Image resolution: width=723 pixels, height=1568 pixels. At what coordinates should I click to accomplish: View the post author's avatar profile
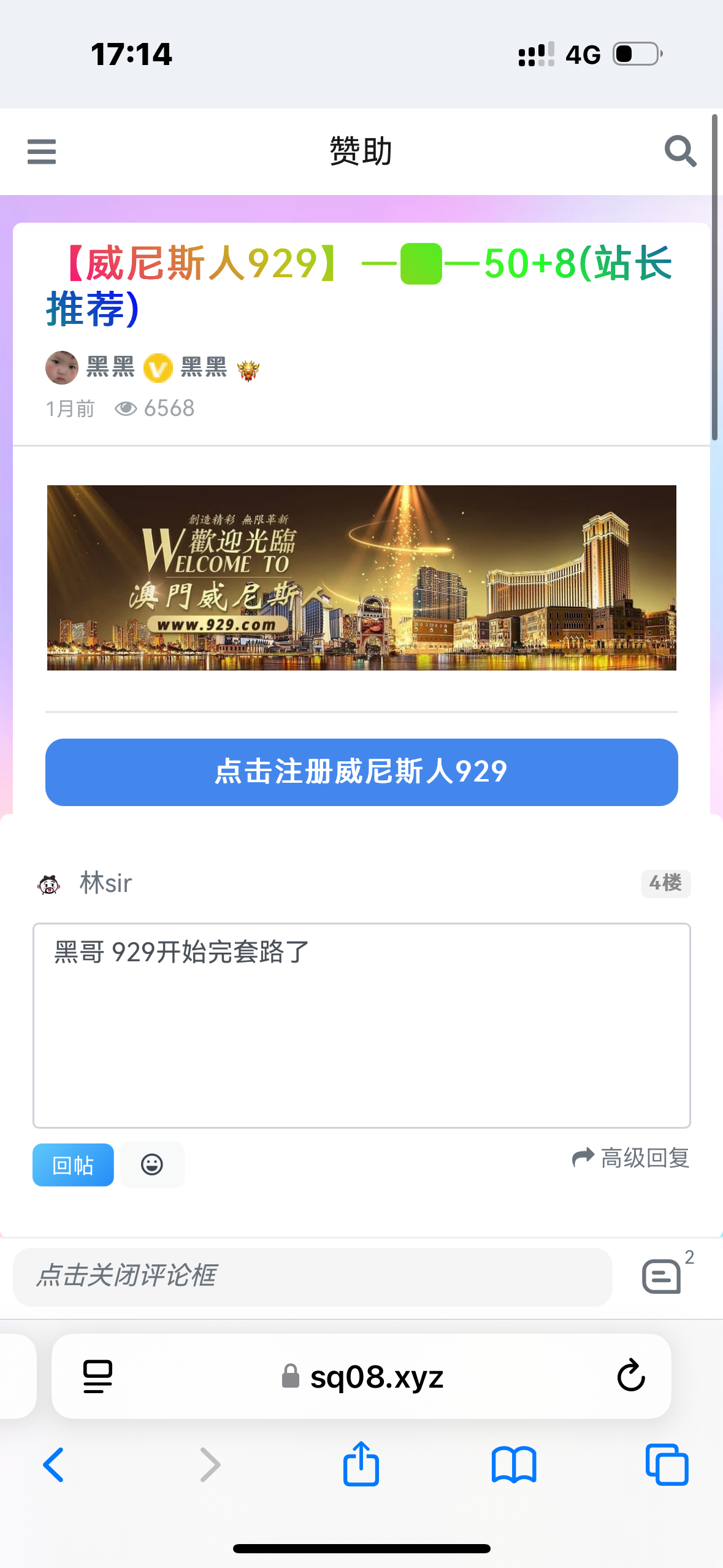coord(62,367)
